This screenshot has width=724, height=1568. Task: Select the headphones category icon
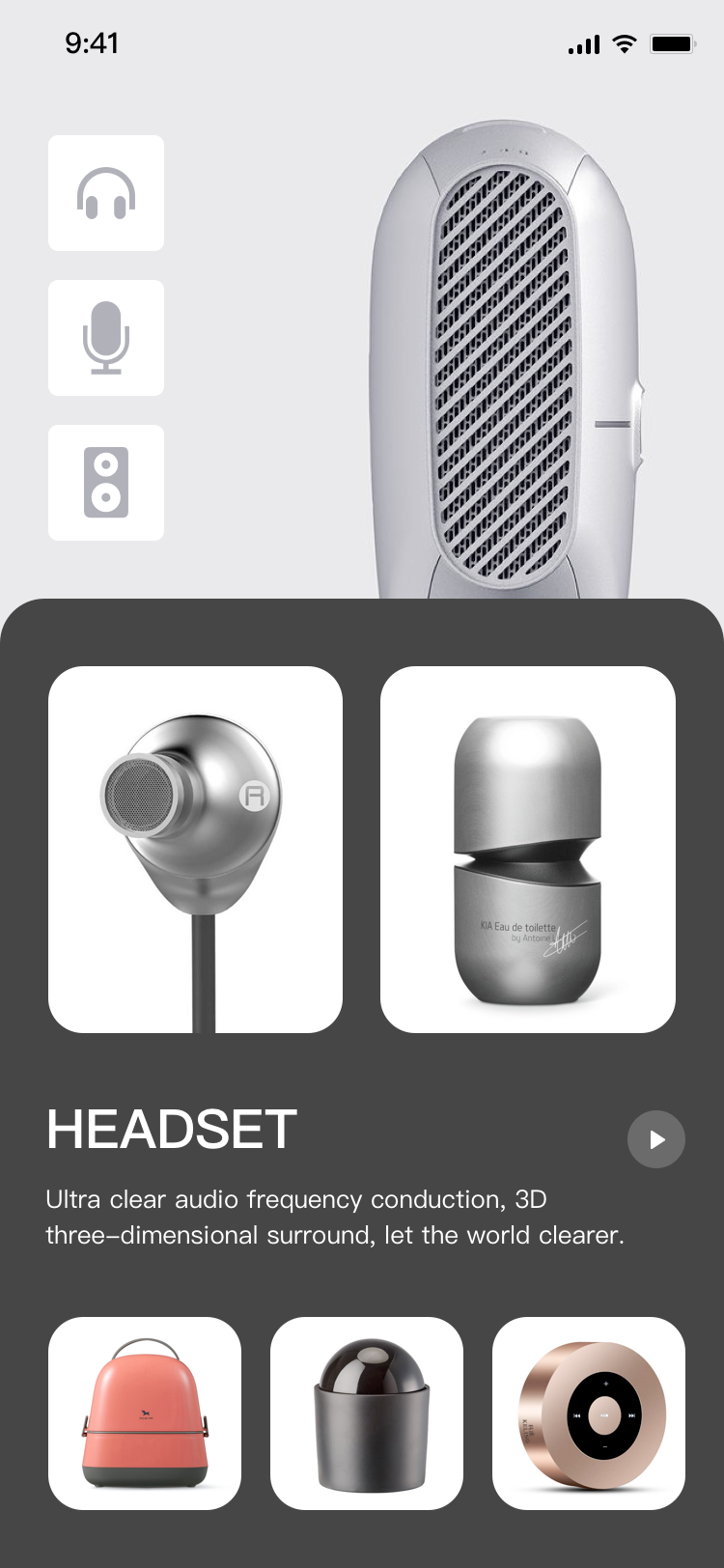pyautogui.click(x=106, y=193)
